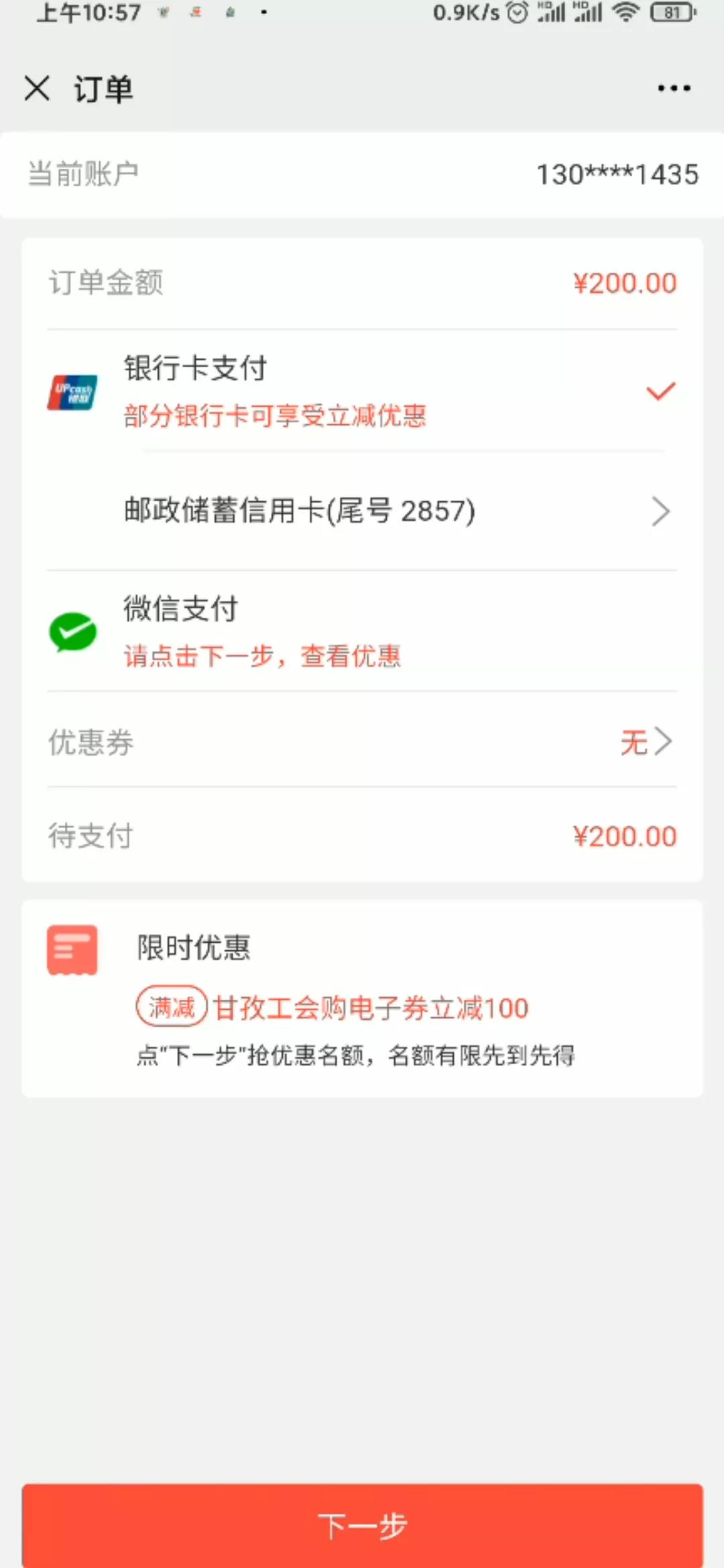
Task: Tap 下一步 to continue payment
Action: (x=362, y=1525)
